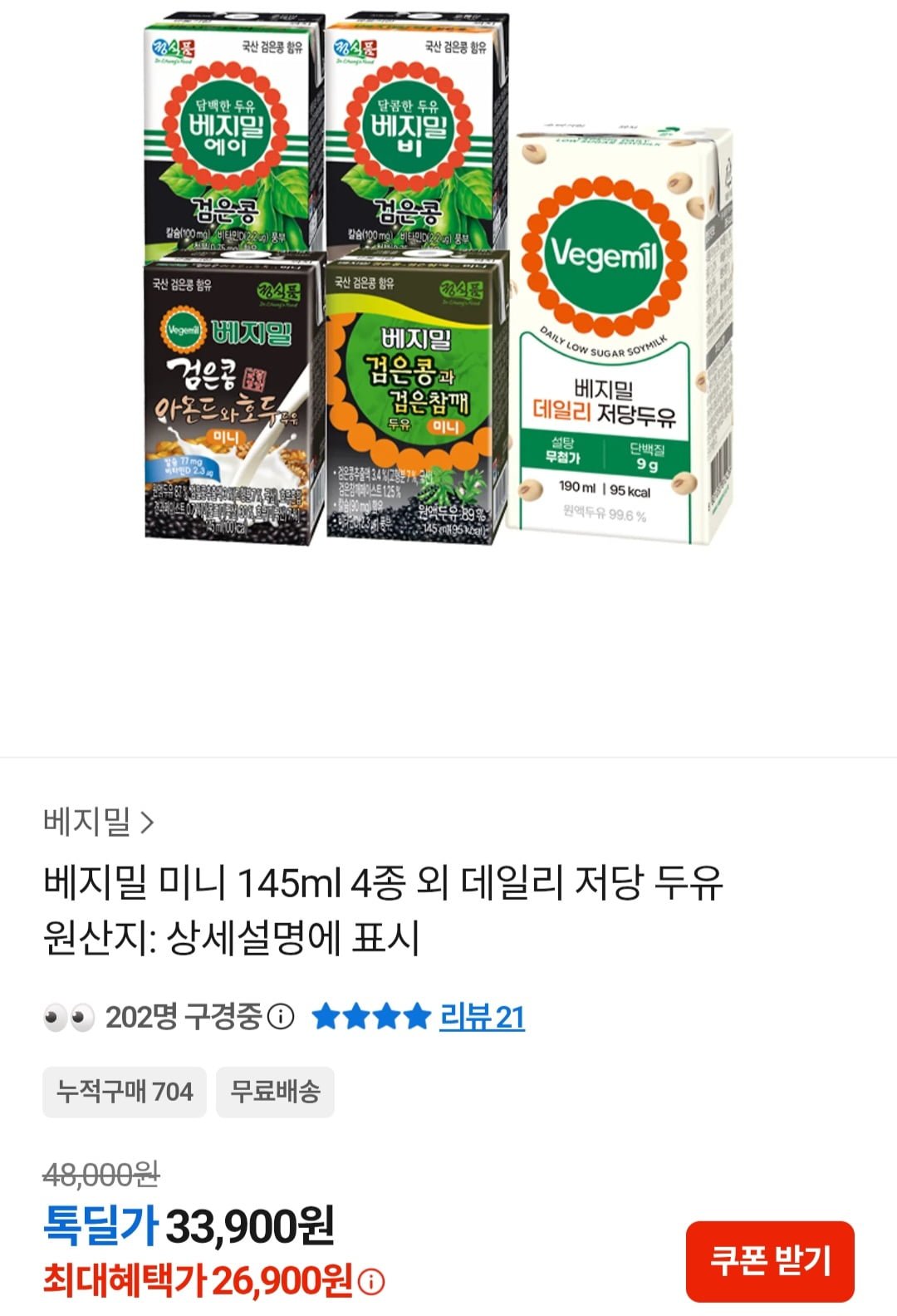Open info icon beside 최대혜택가 26,900원

[x=371, y=1282]
